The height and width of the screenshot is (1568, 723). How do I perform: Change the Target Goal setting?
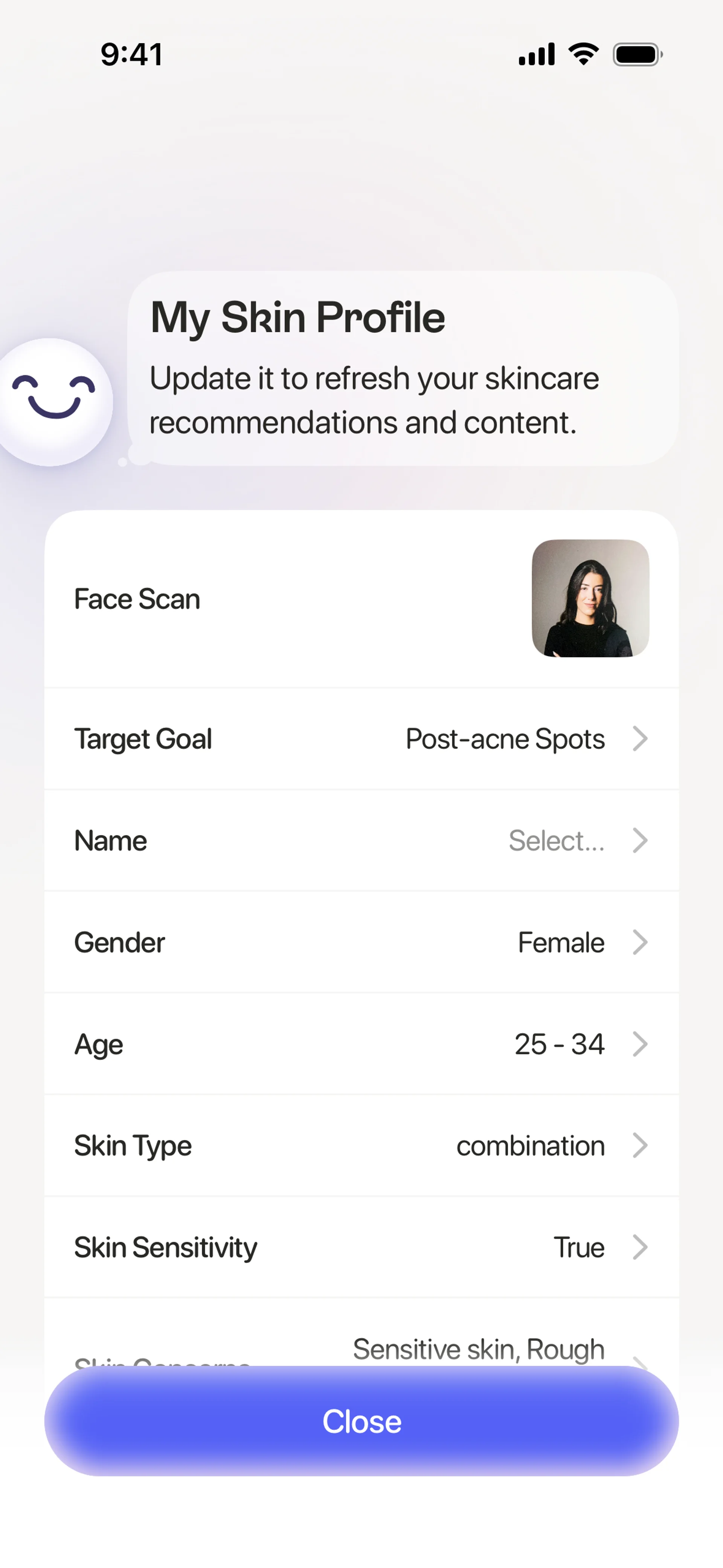pyautogui.click(x=361, y=739)
